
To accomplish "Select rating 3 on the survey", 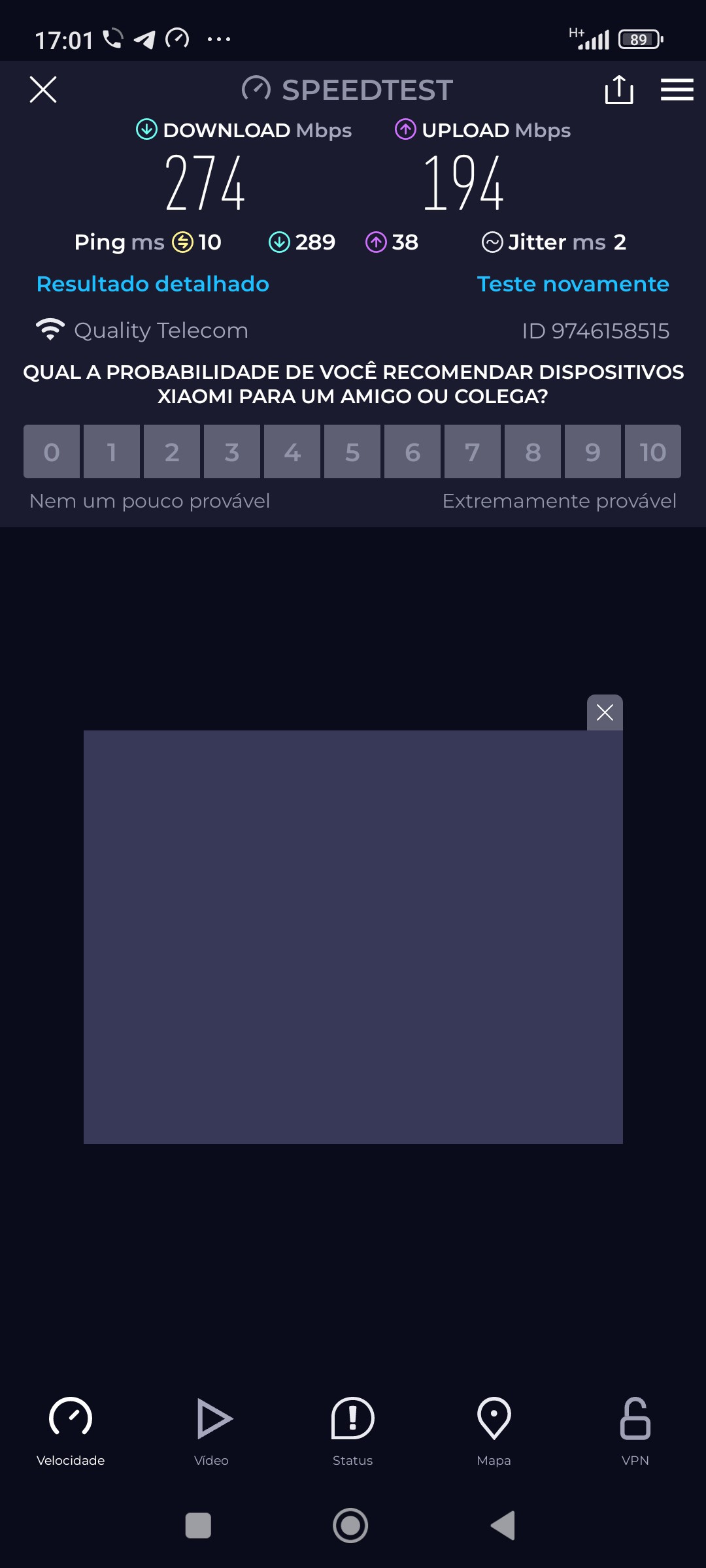I will (x=232, y=452).
